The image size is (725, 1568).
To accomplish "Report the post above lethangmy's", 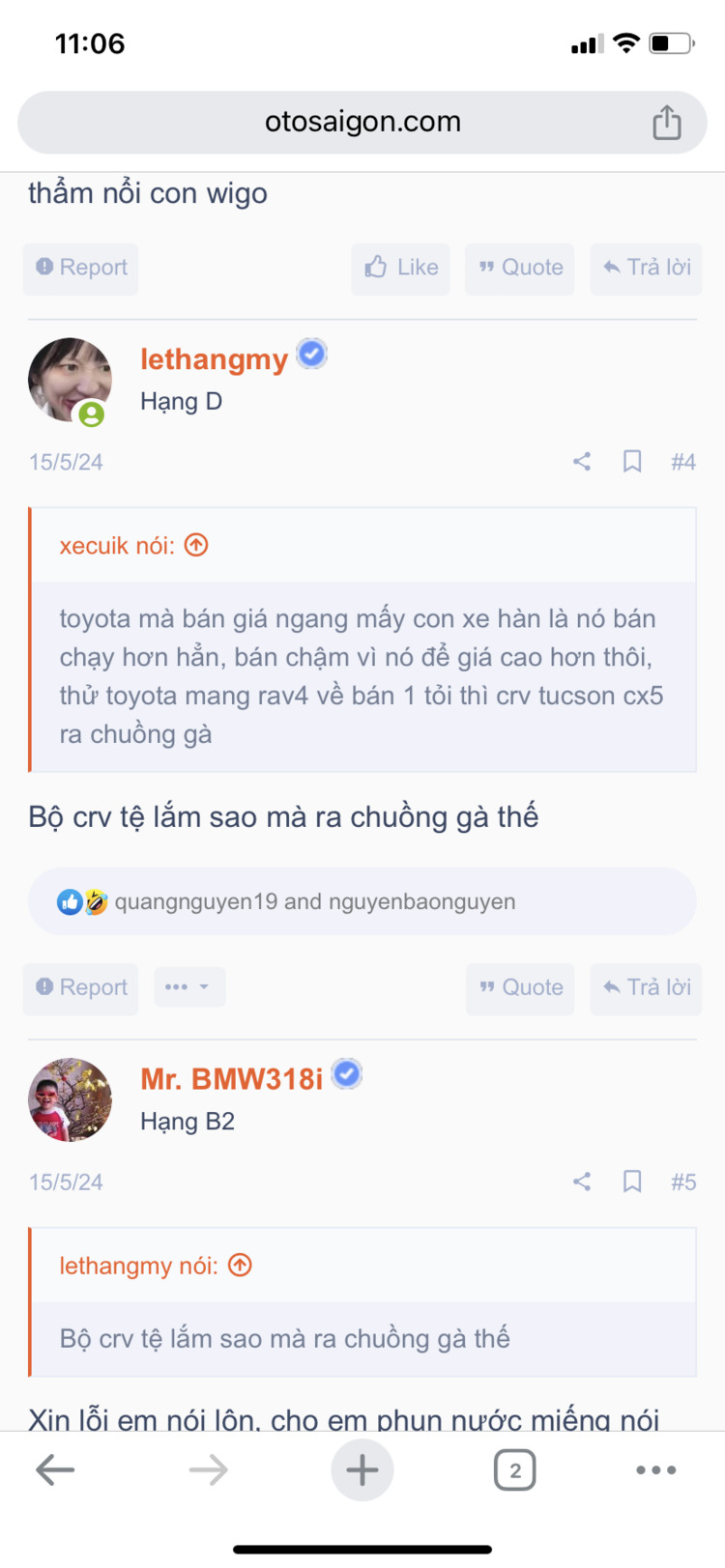I will [81, 268].
